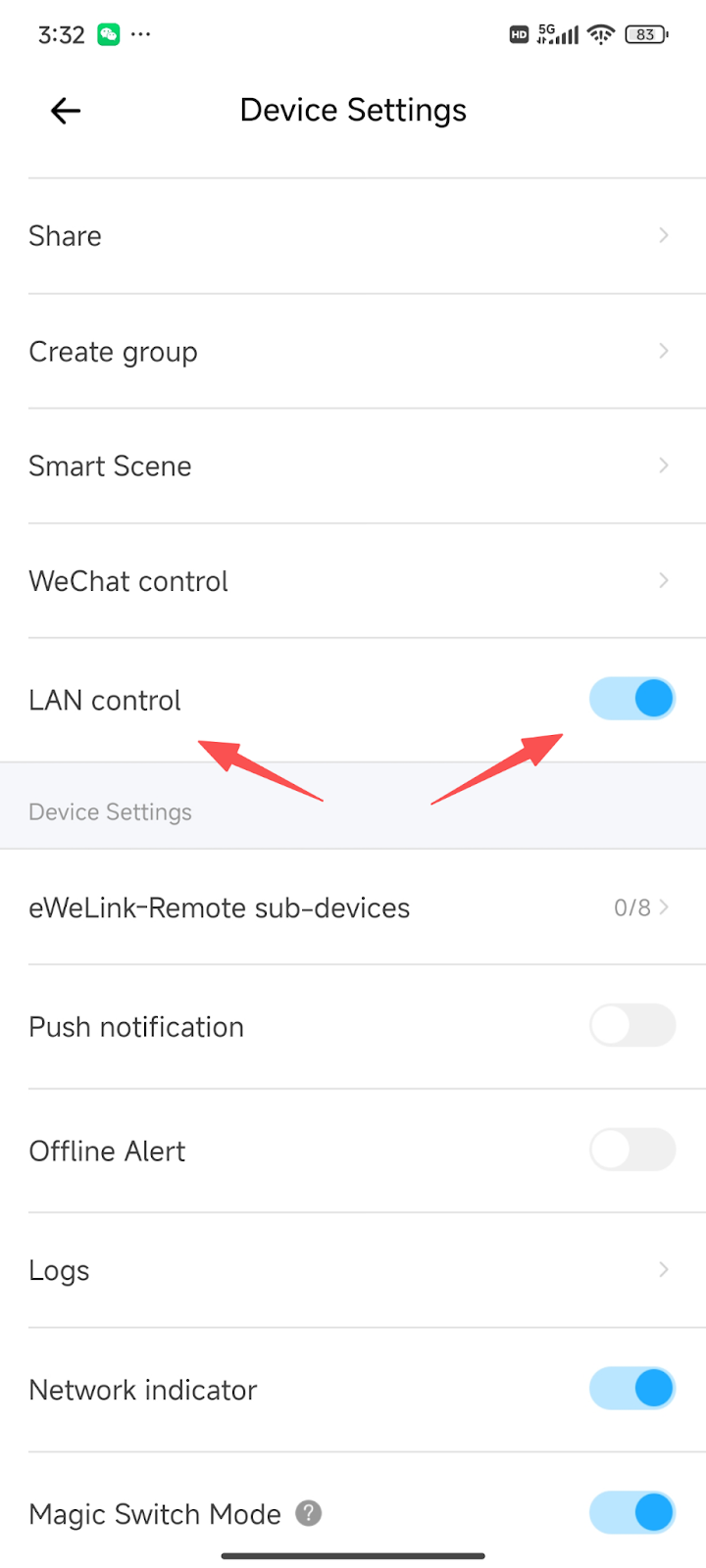Turn off LAN control

pos(632,700)
